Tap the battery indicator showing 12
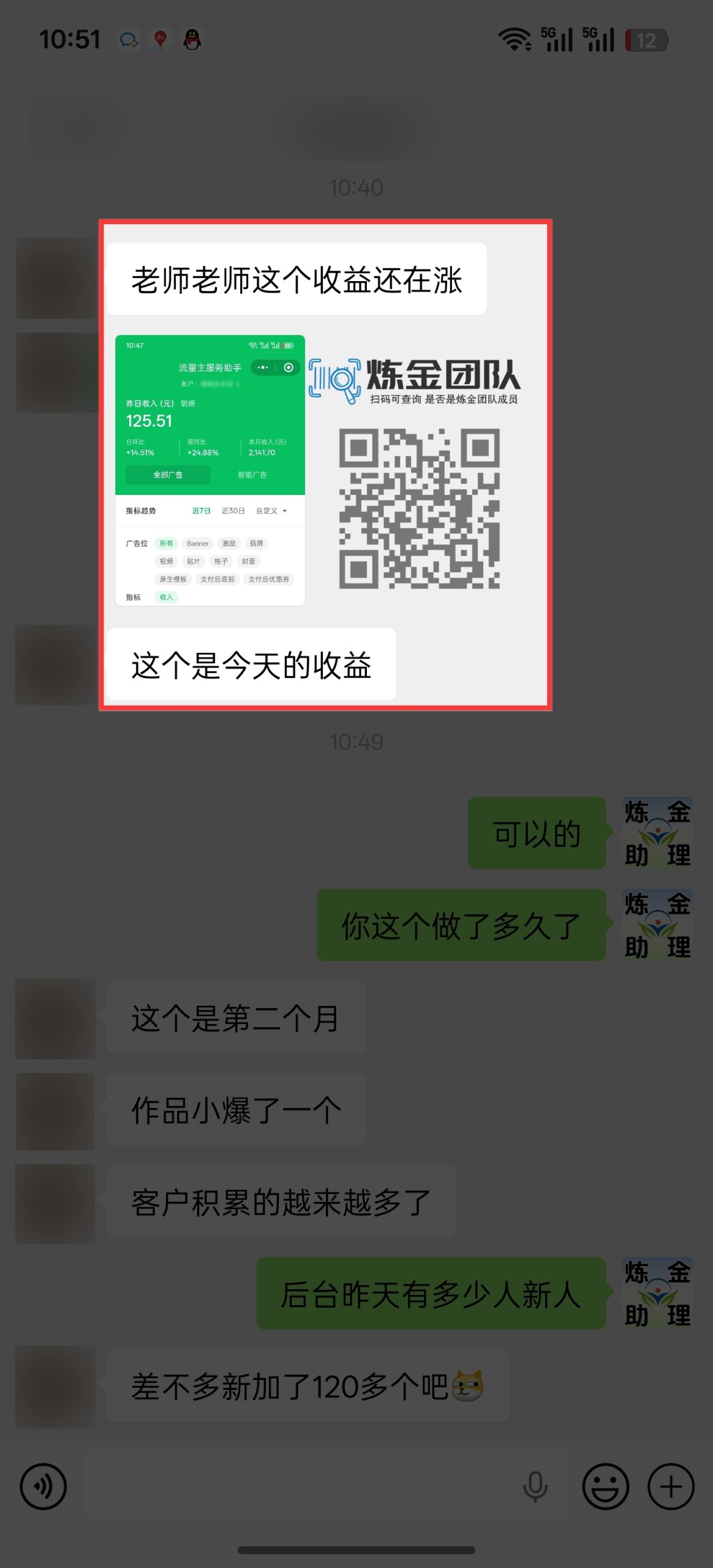Viewport: 713px width, 1568px height. [x=647, y=40]
